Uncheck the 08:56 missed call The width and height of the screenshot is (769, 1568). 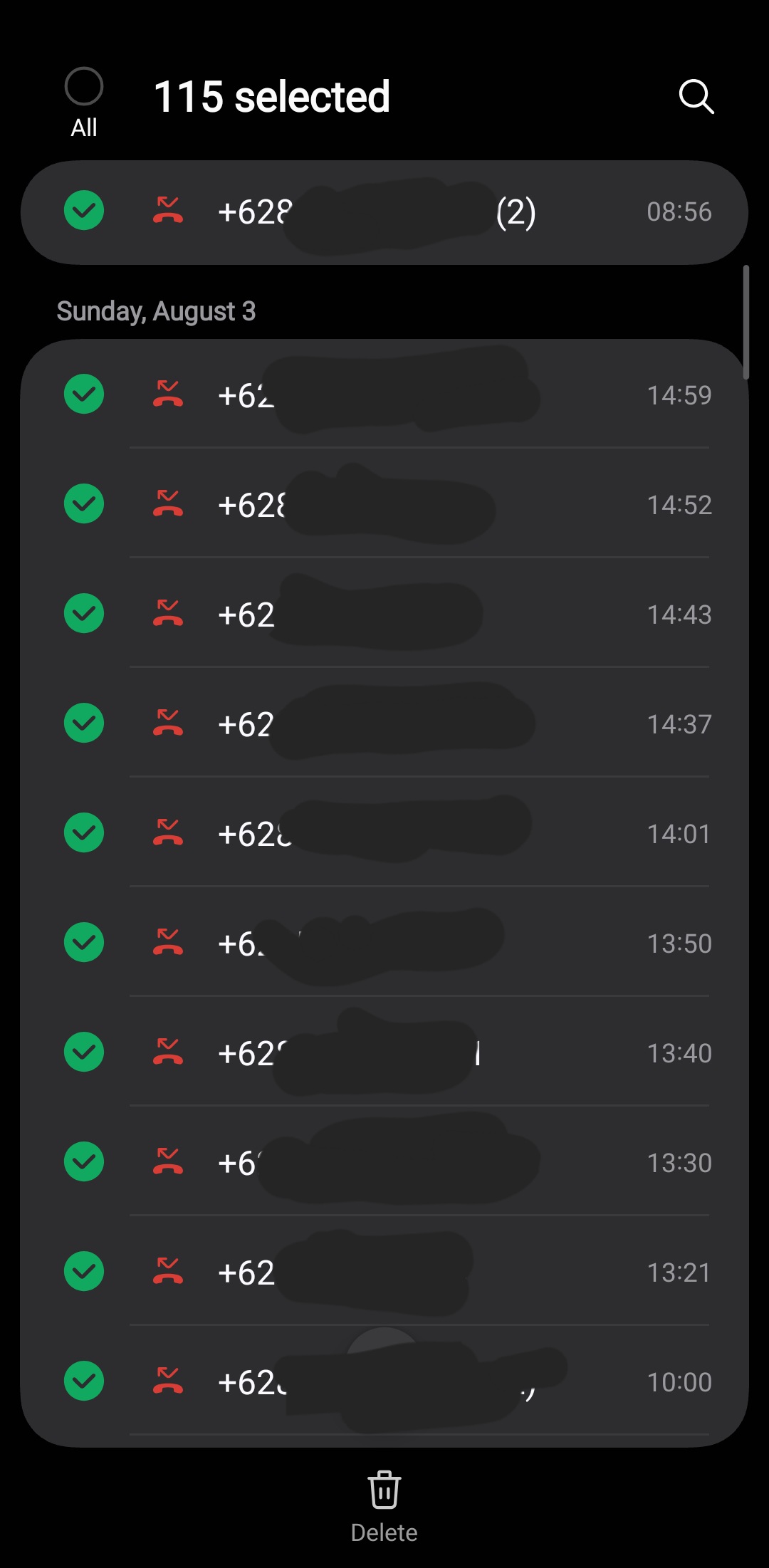[x=84, y=211]
